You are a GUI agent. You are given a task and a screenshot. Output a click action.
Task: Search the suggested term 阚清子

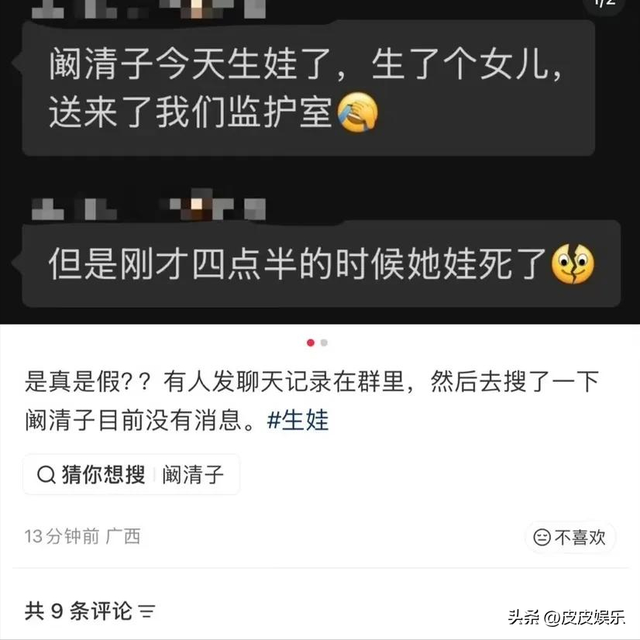[193, 475]
